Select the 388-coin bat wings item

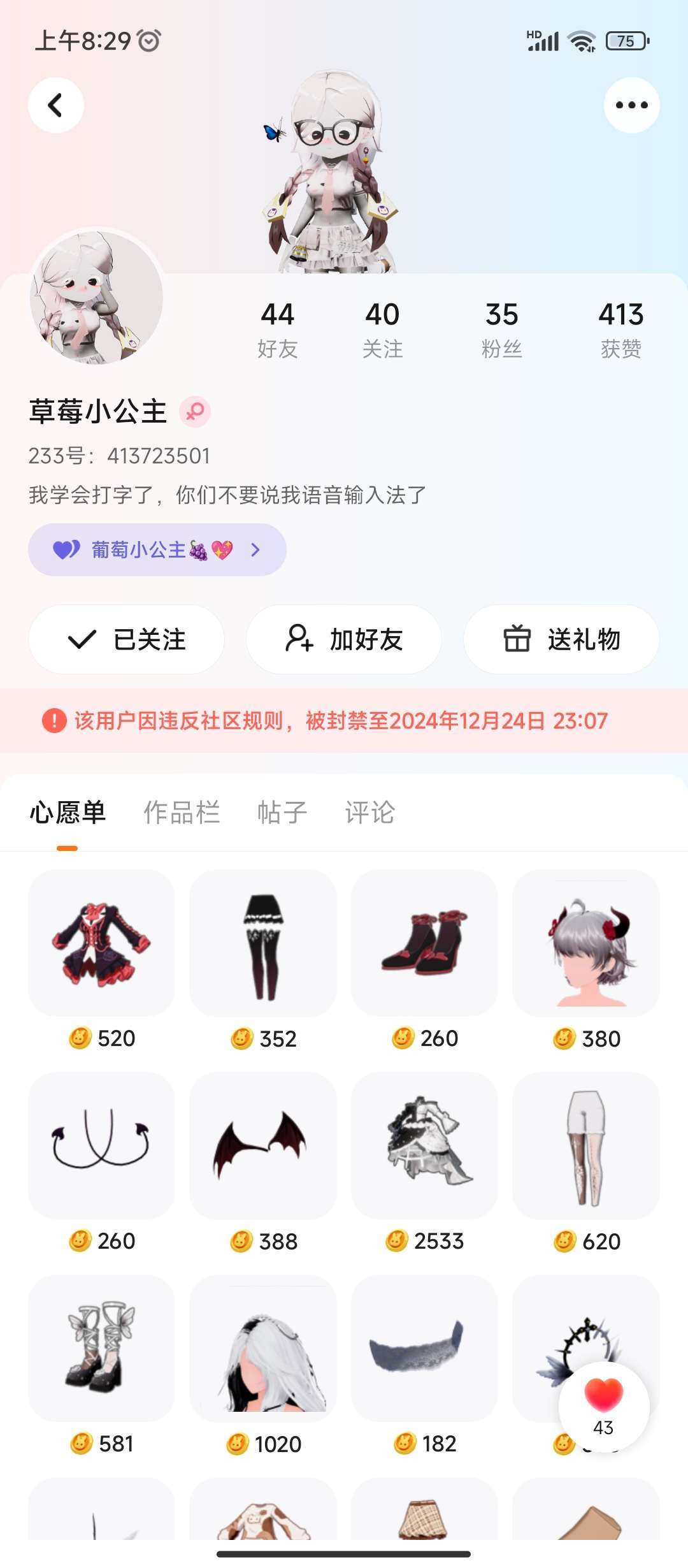tap(262, 1145)
